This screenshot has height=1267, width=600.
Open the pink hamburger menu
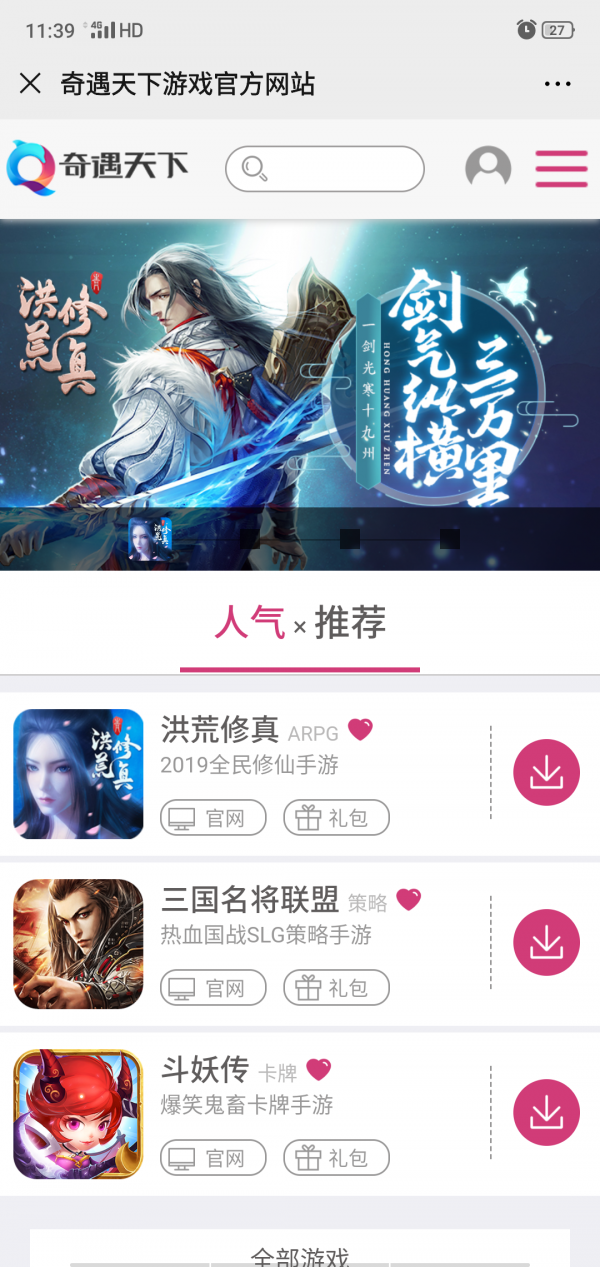(561, 169)
